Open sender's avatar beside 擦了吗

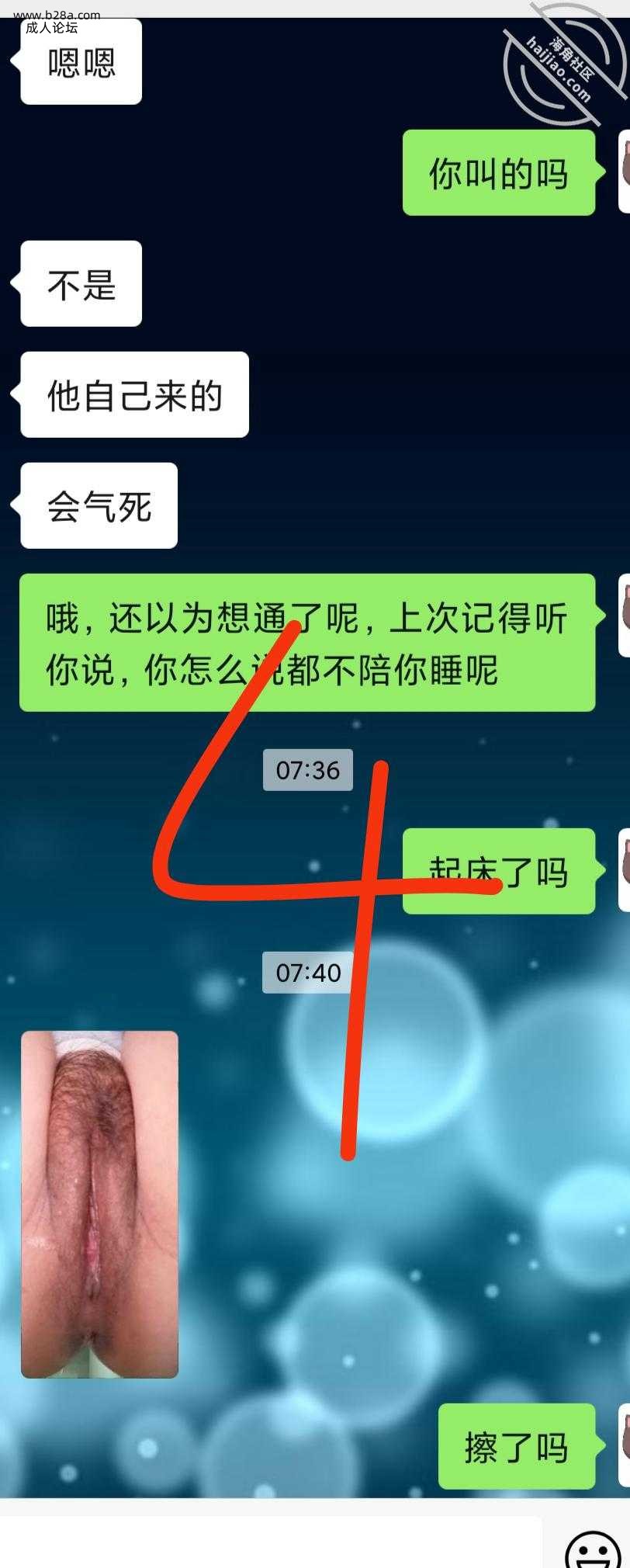click(x=624, y=1445)
